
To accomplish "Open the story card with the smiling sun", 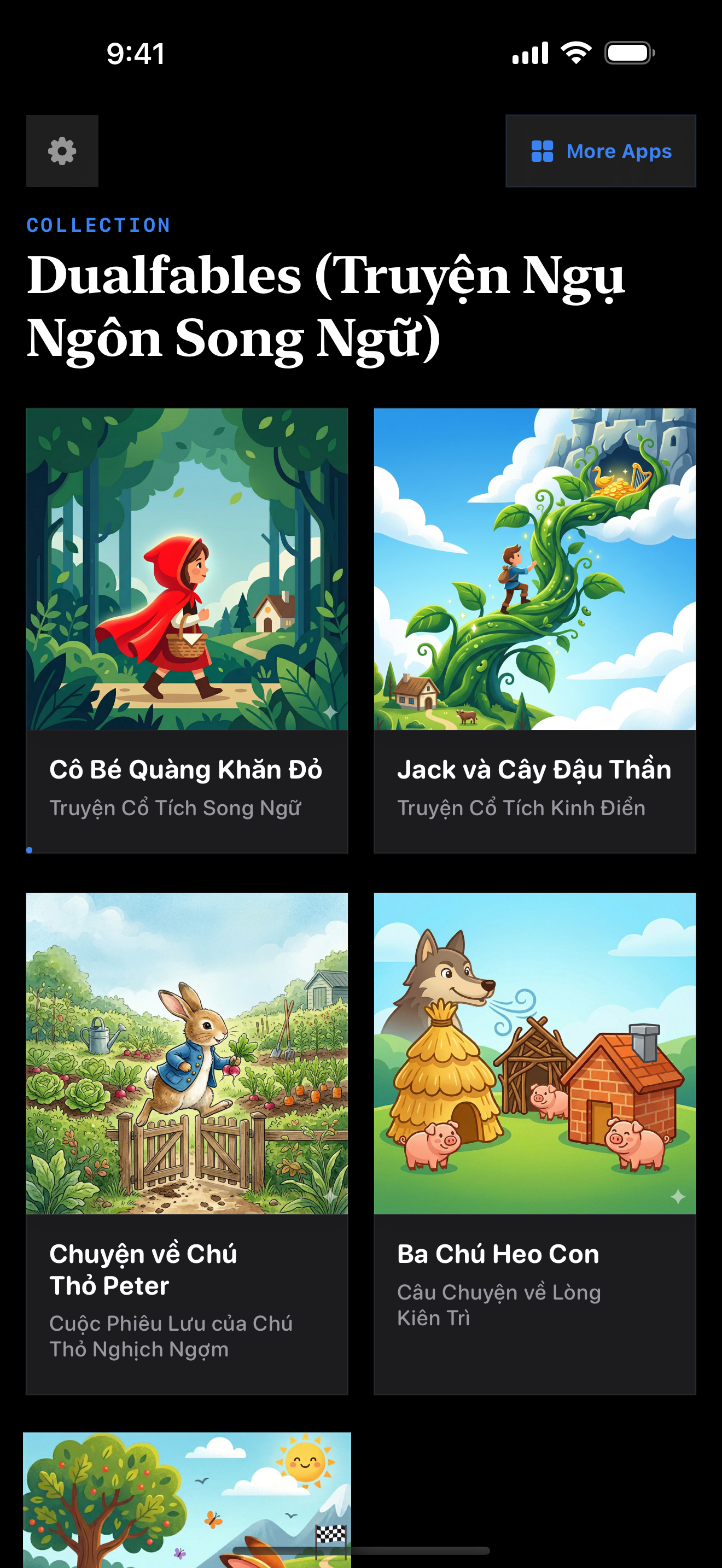I will [x=187, y=1499].
